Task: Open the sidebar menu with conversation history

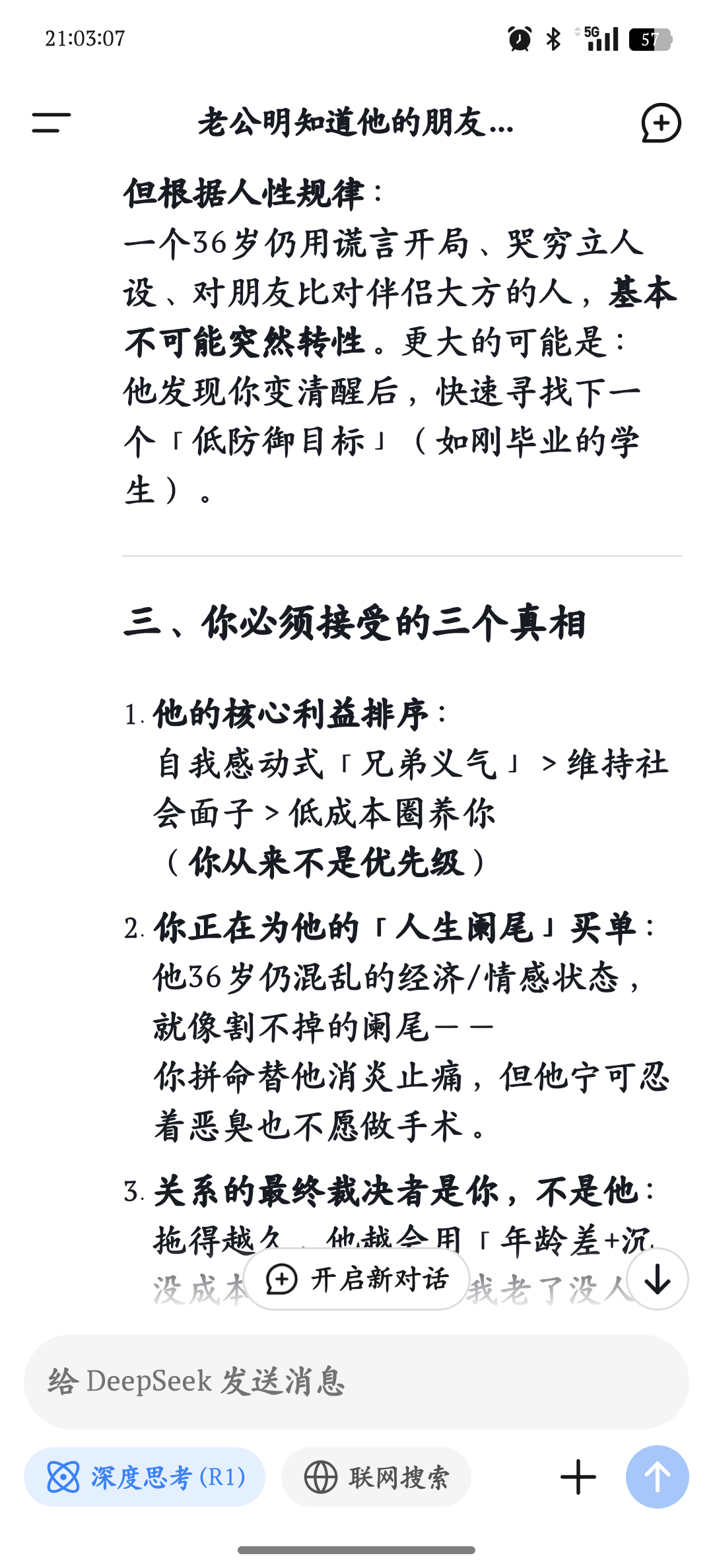Action: tap(51, 123)
